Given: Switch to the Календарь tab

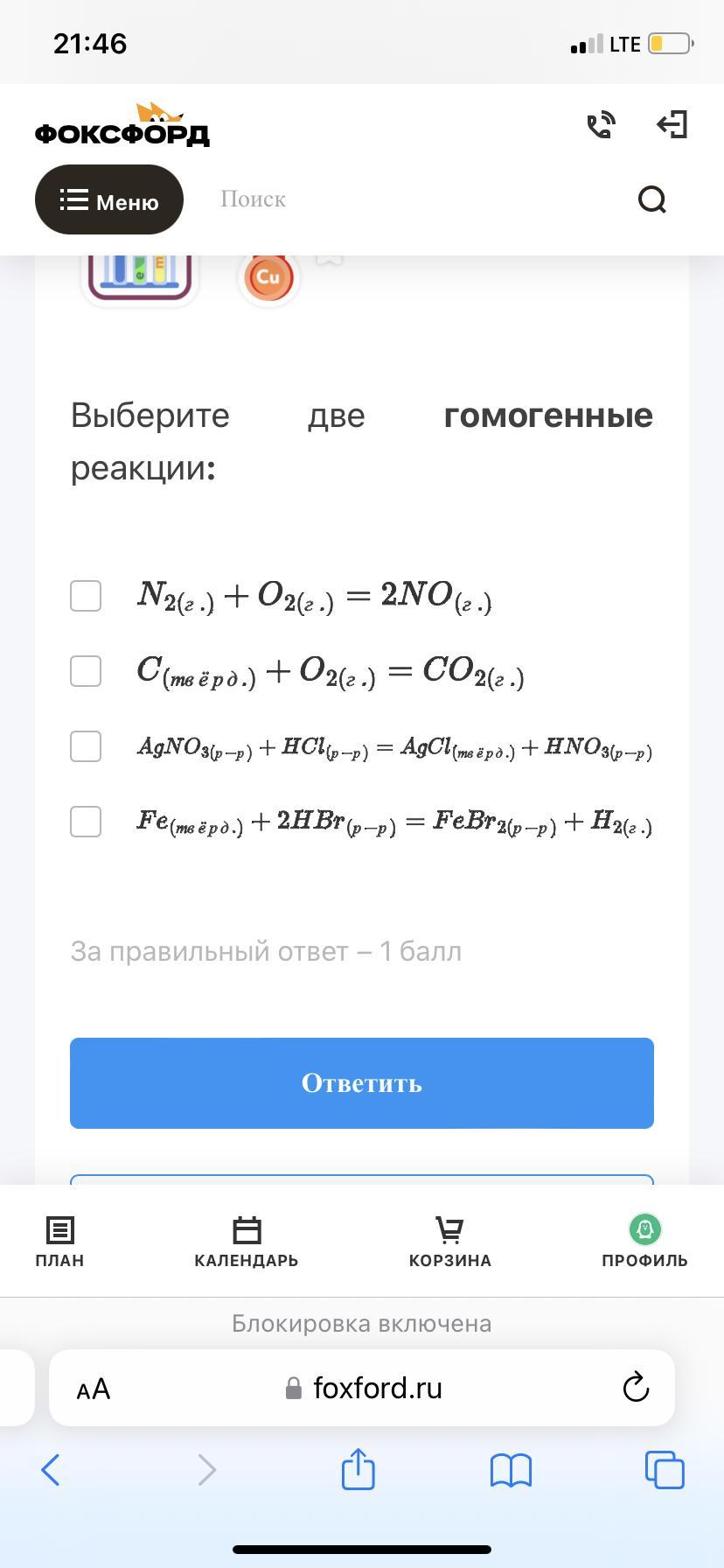Looking at the screenshot, I should [x=247, y=1242].
